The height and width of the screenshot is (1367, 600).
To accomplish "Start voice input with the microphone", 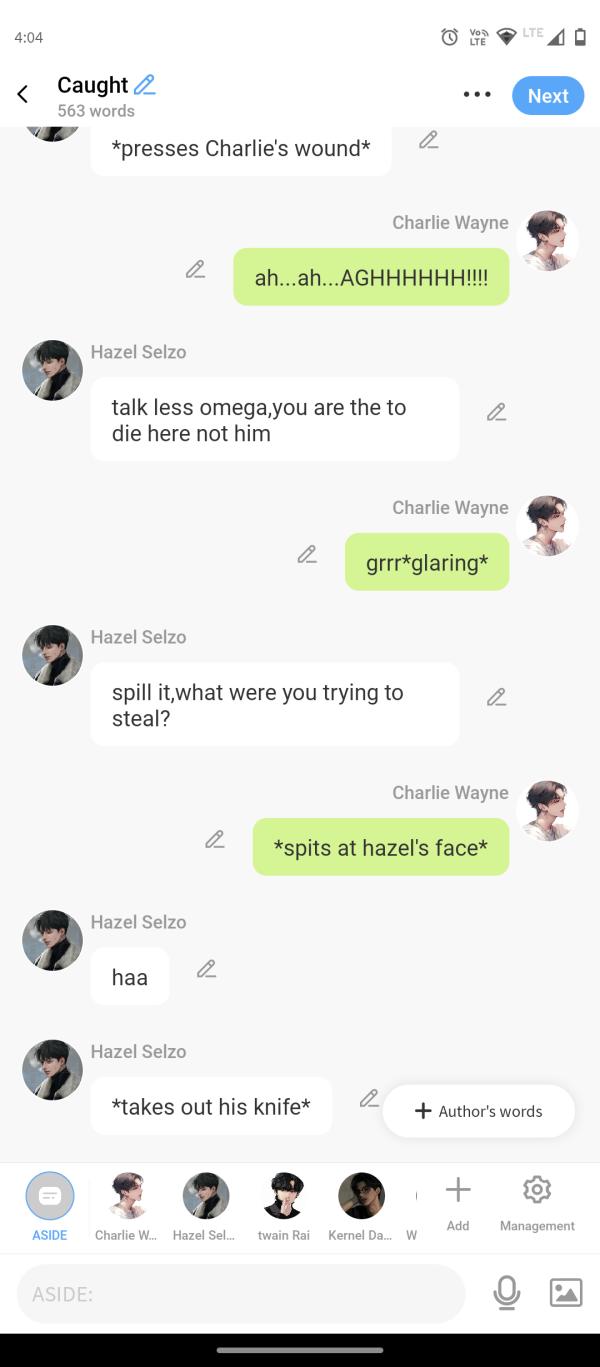I will coord(507,1293).
